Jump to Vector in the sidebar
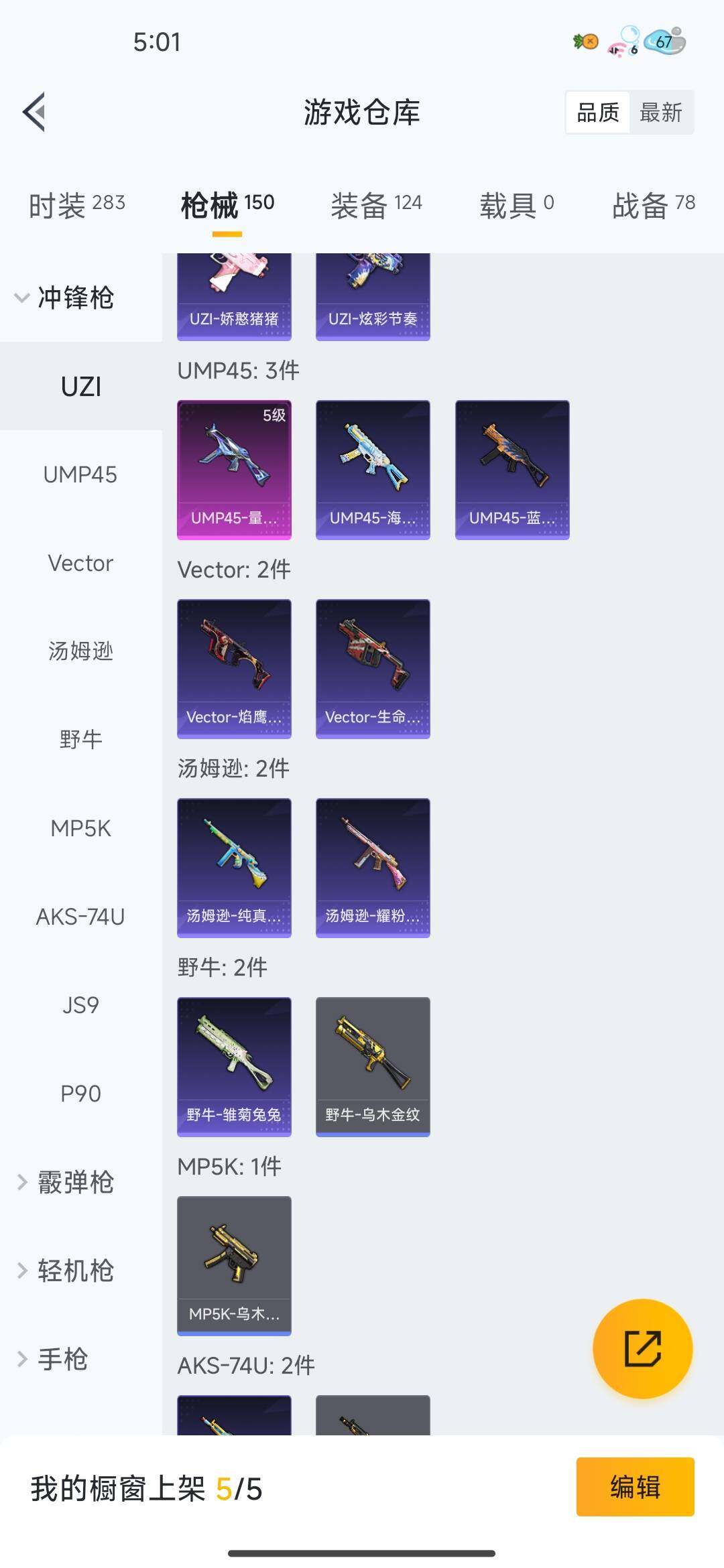724x1568 pixels. pos(80,564)
